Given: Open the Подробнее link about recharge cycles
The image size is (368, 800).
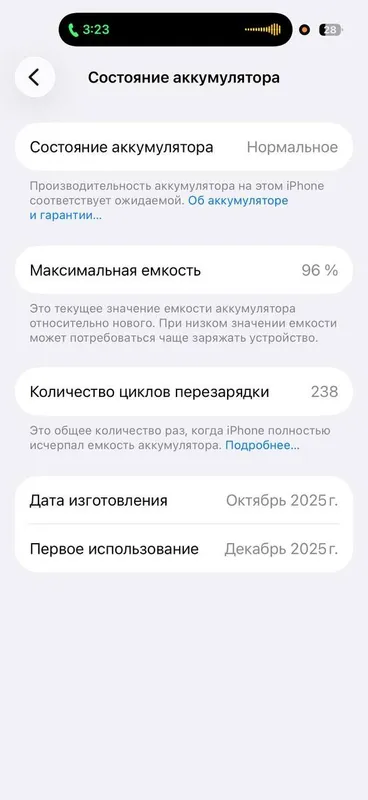Looking at the screenshot, I should 262,445.
